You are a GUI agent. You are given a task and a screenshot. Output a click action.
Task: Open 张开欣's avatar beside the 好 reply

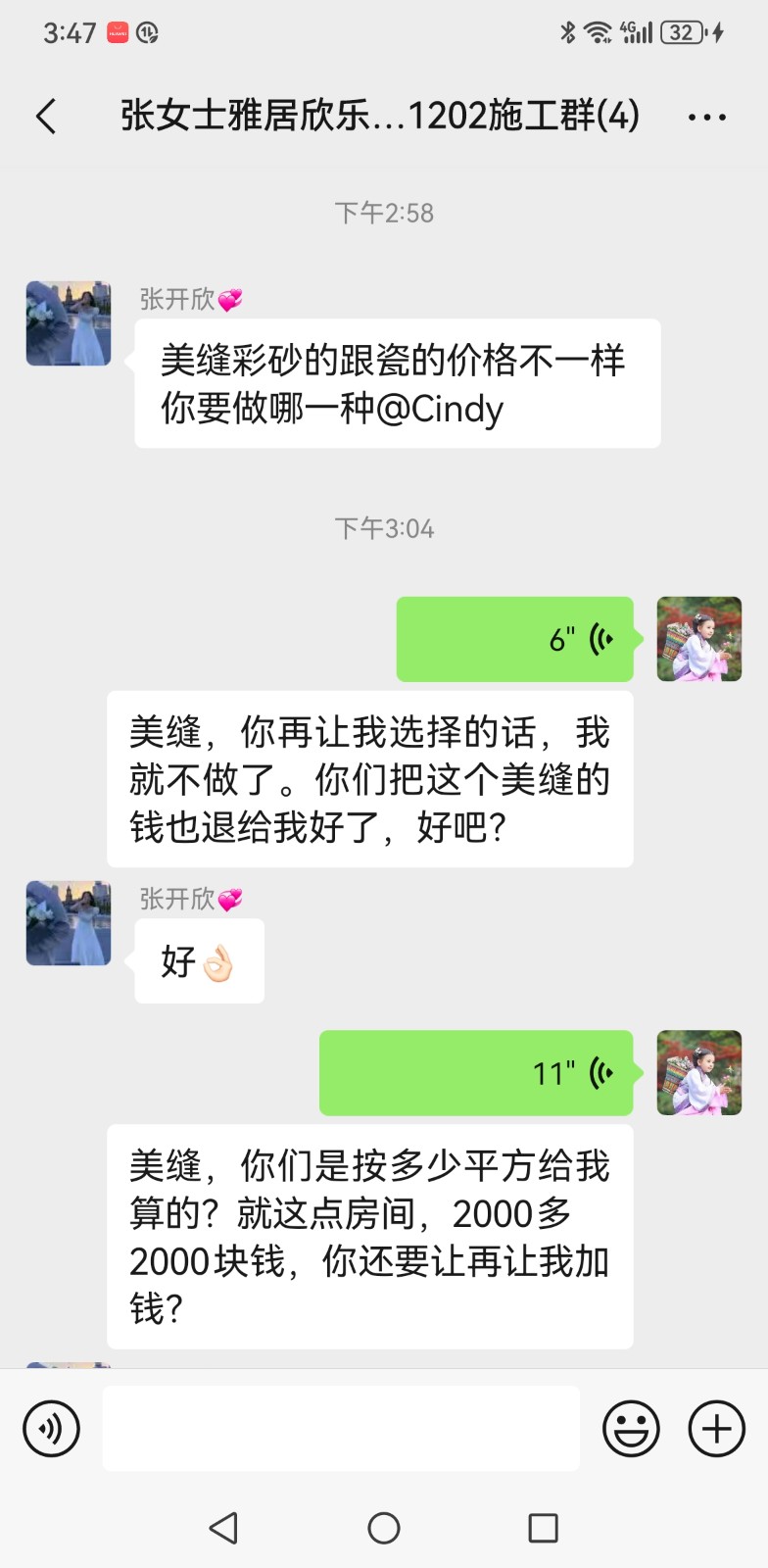69,923
